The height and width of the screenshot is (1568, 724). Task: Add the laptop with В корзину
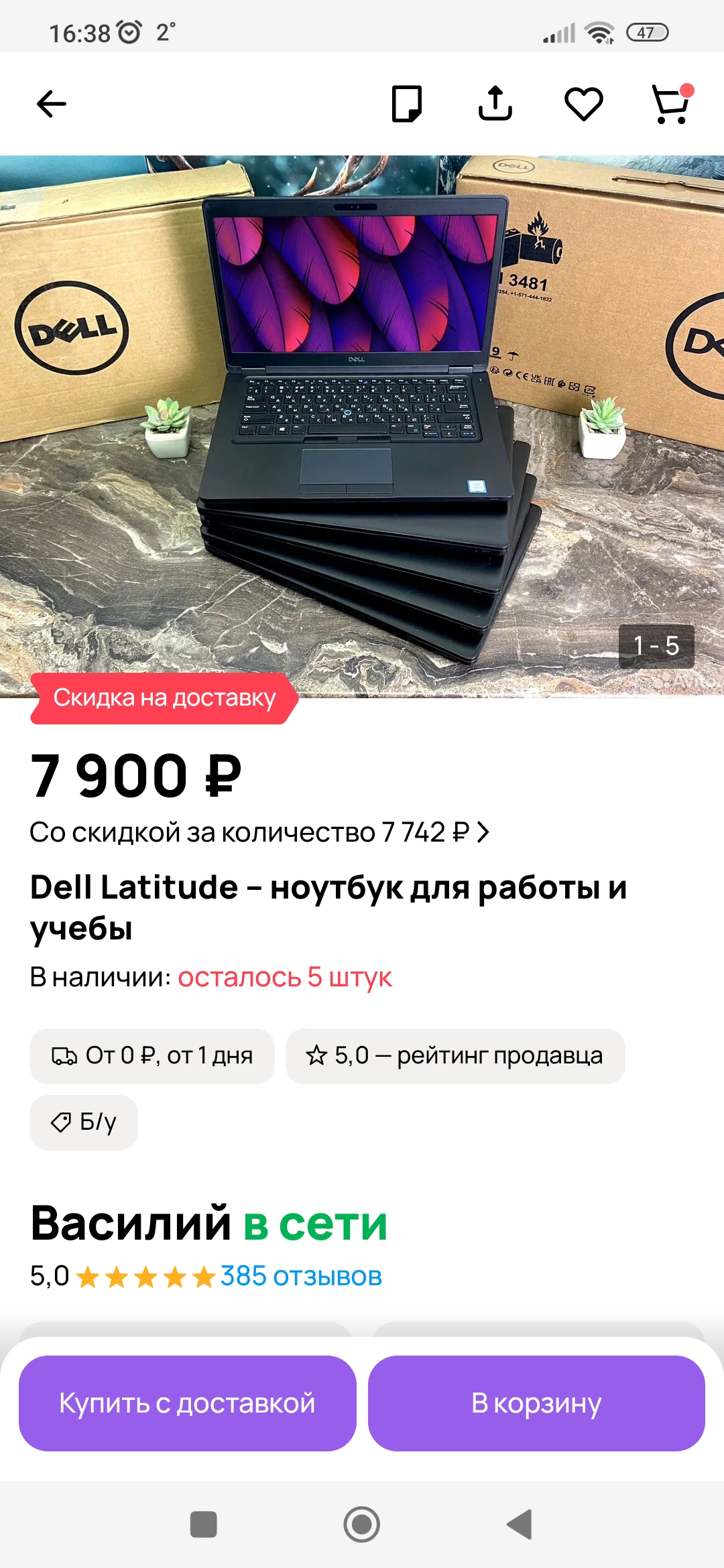coord(536,1403)
